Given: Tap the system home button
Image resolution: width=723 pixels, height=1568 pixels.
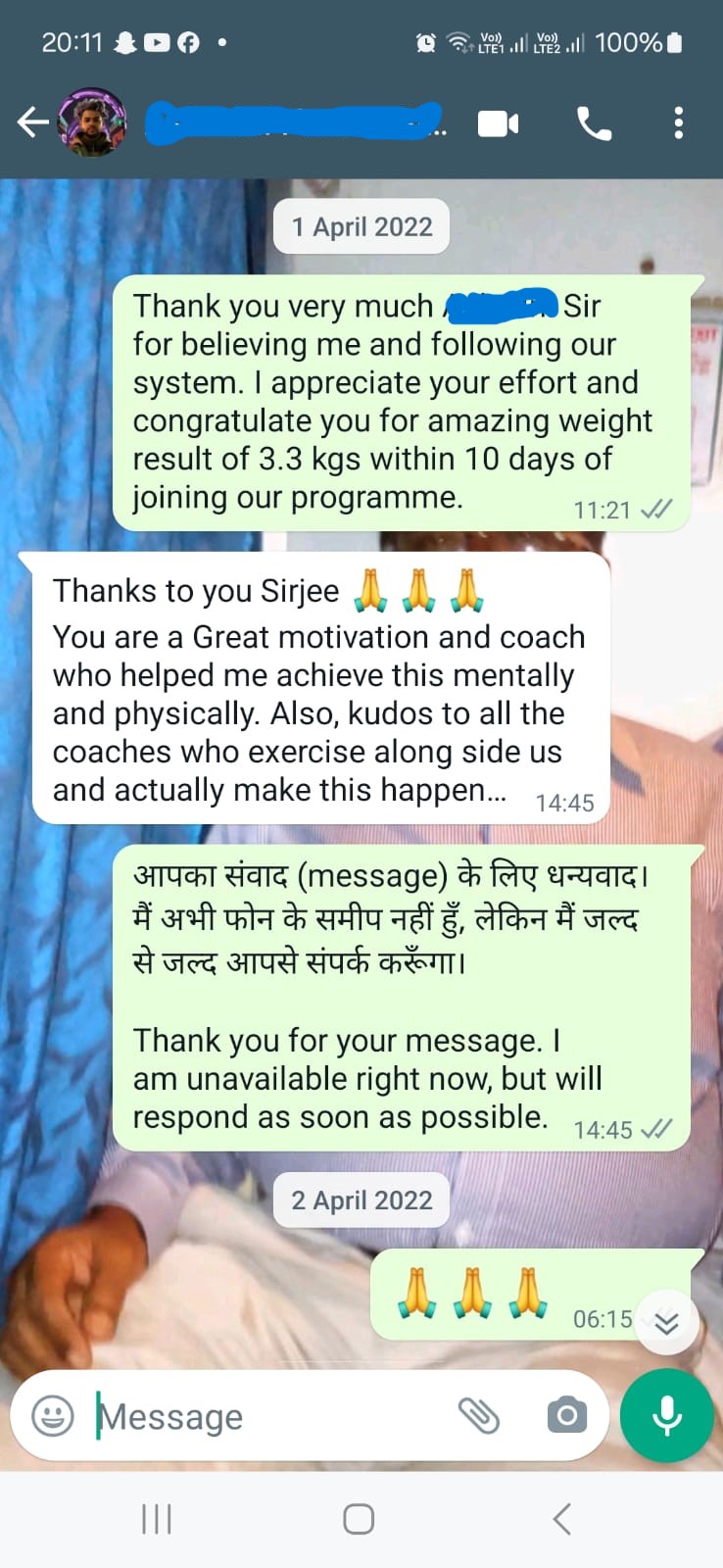Looking at the screenshot, I should [359, 1519].
